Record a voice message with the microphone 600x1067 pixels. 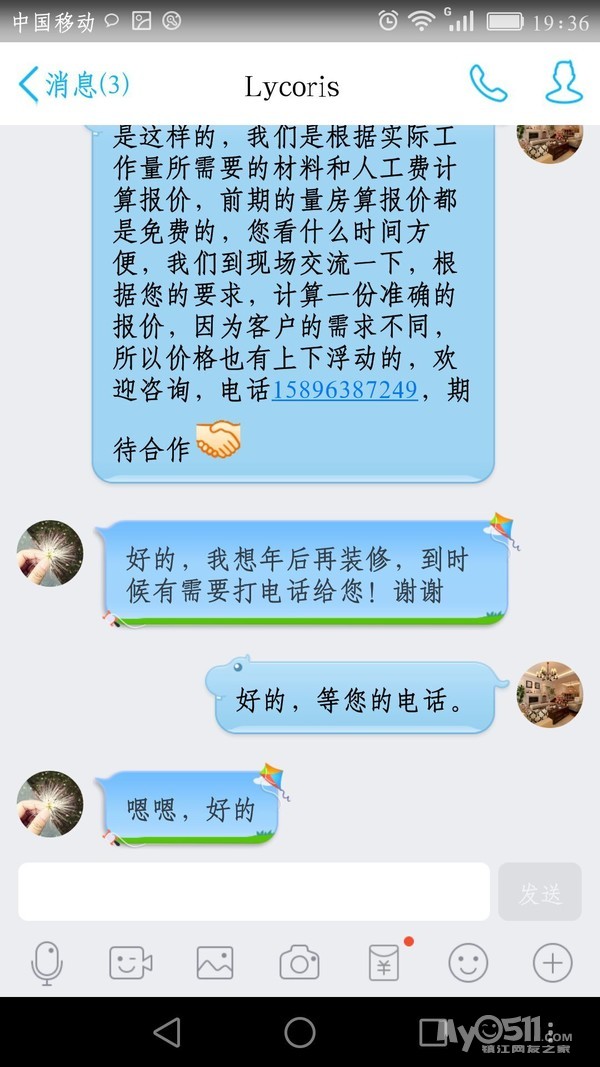click(47, 963)
